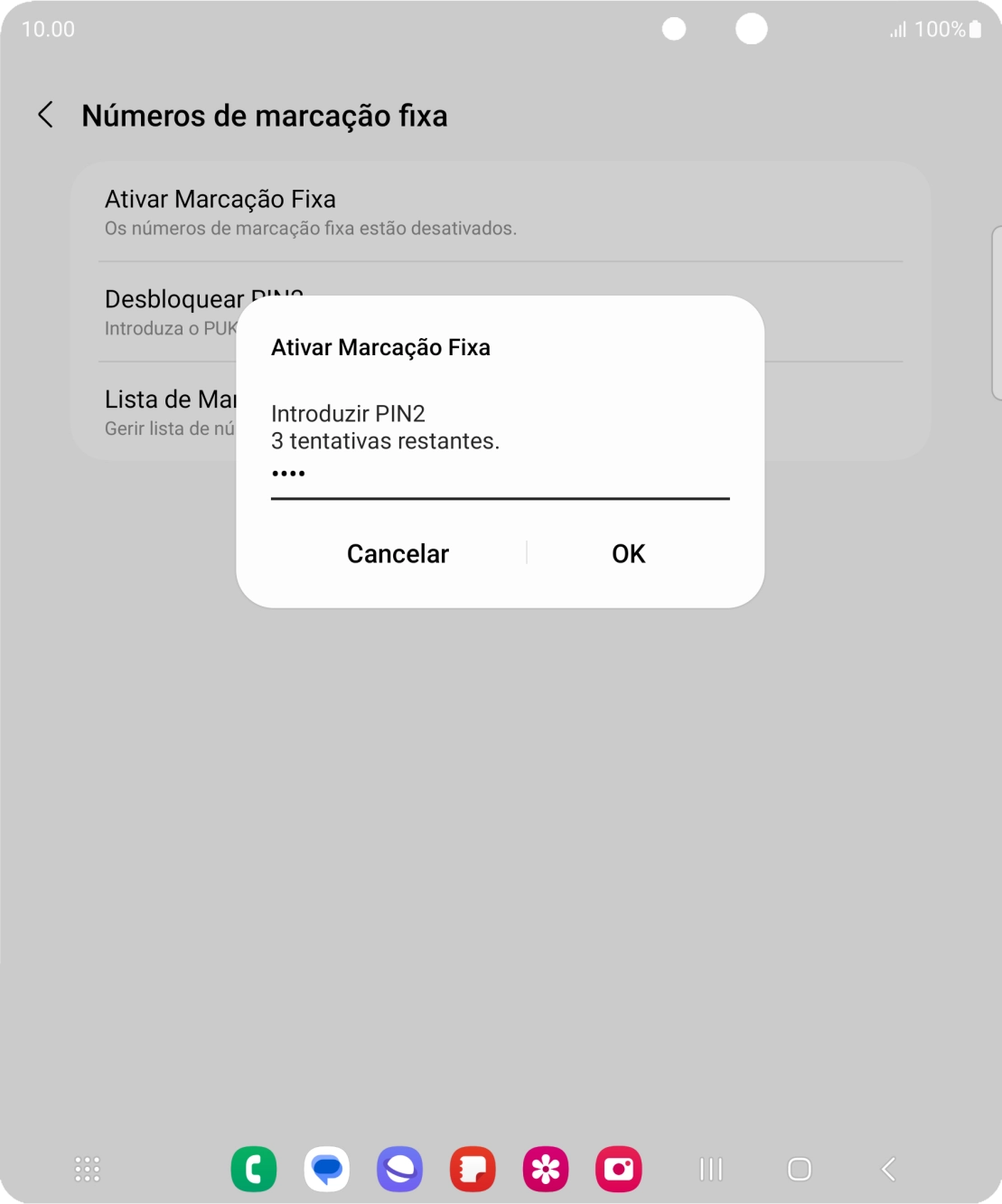Confirm the PIN2 entry with OK
The height and width of the screenshot is (1204, 1002).
pyautogui.click(x=628, y=553)
